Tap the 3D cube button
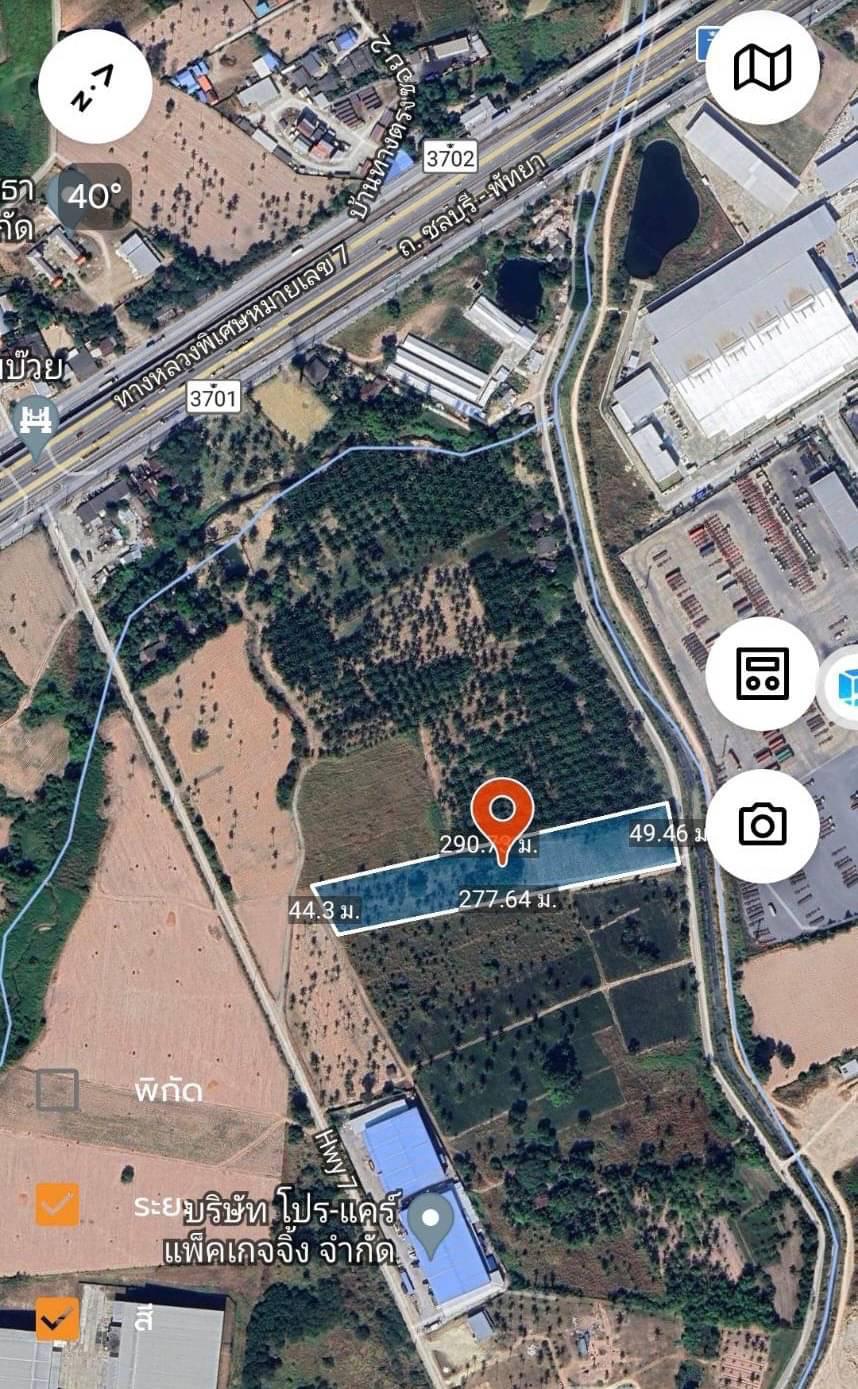 (846, 687)
